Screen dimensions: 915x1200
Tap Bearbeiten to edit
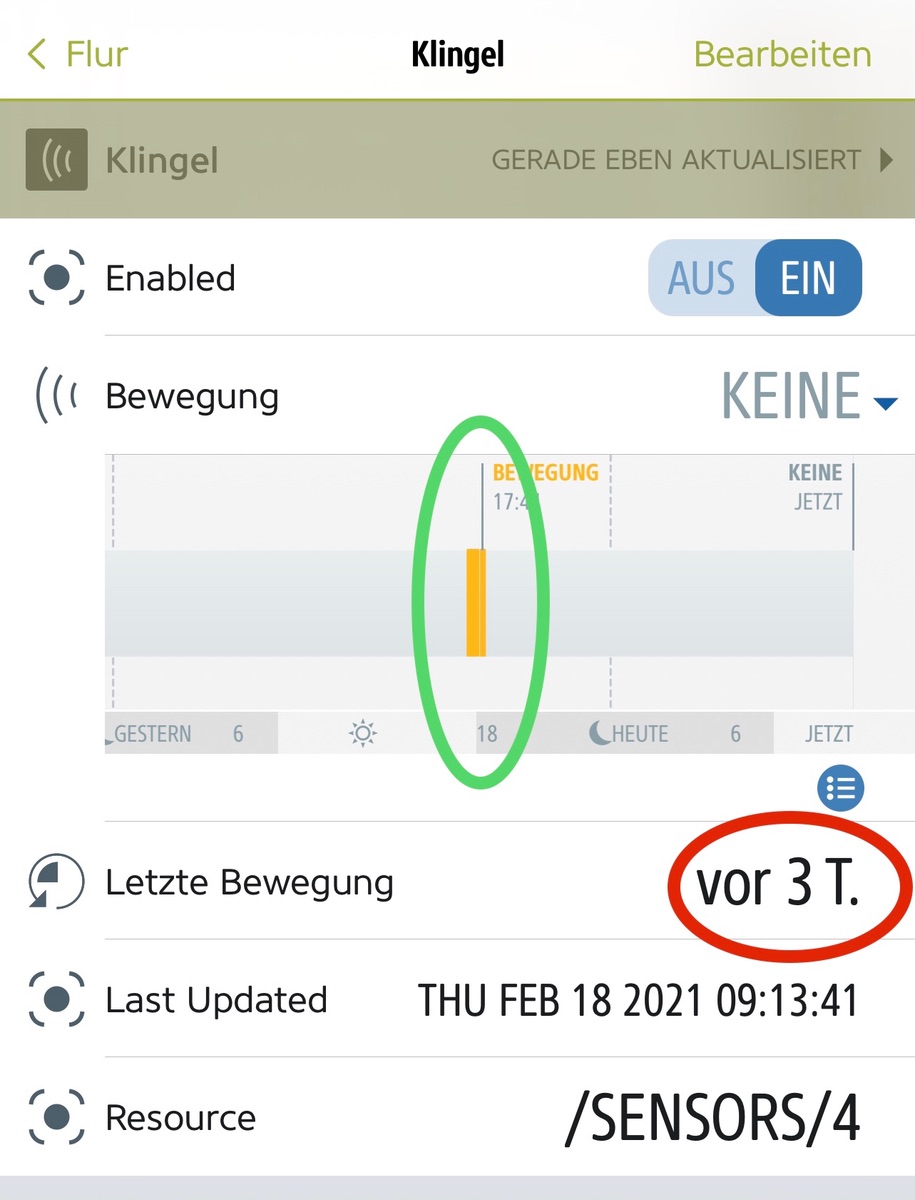(x=782, y=54)
